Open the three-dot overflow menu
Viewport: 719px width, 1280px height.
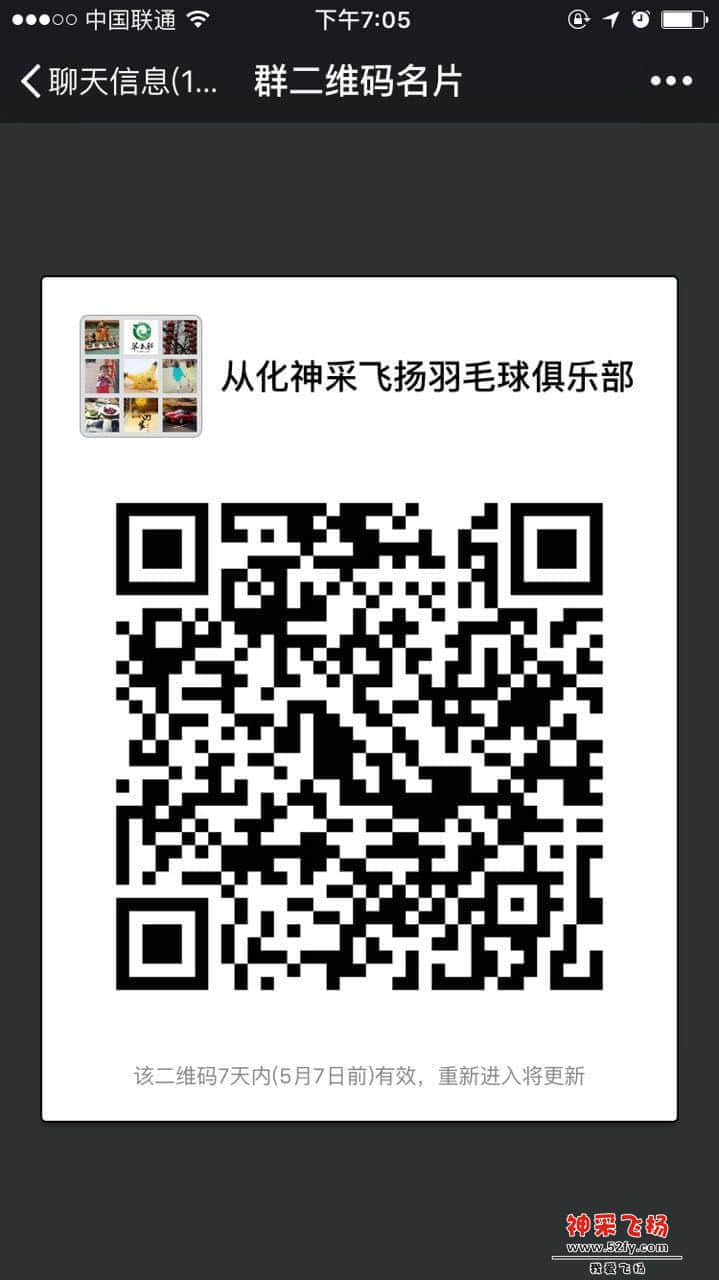point(670,82)
